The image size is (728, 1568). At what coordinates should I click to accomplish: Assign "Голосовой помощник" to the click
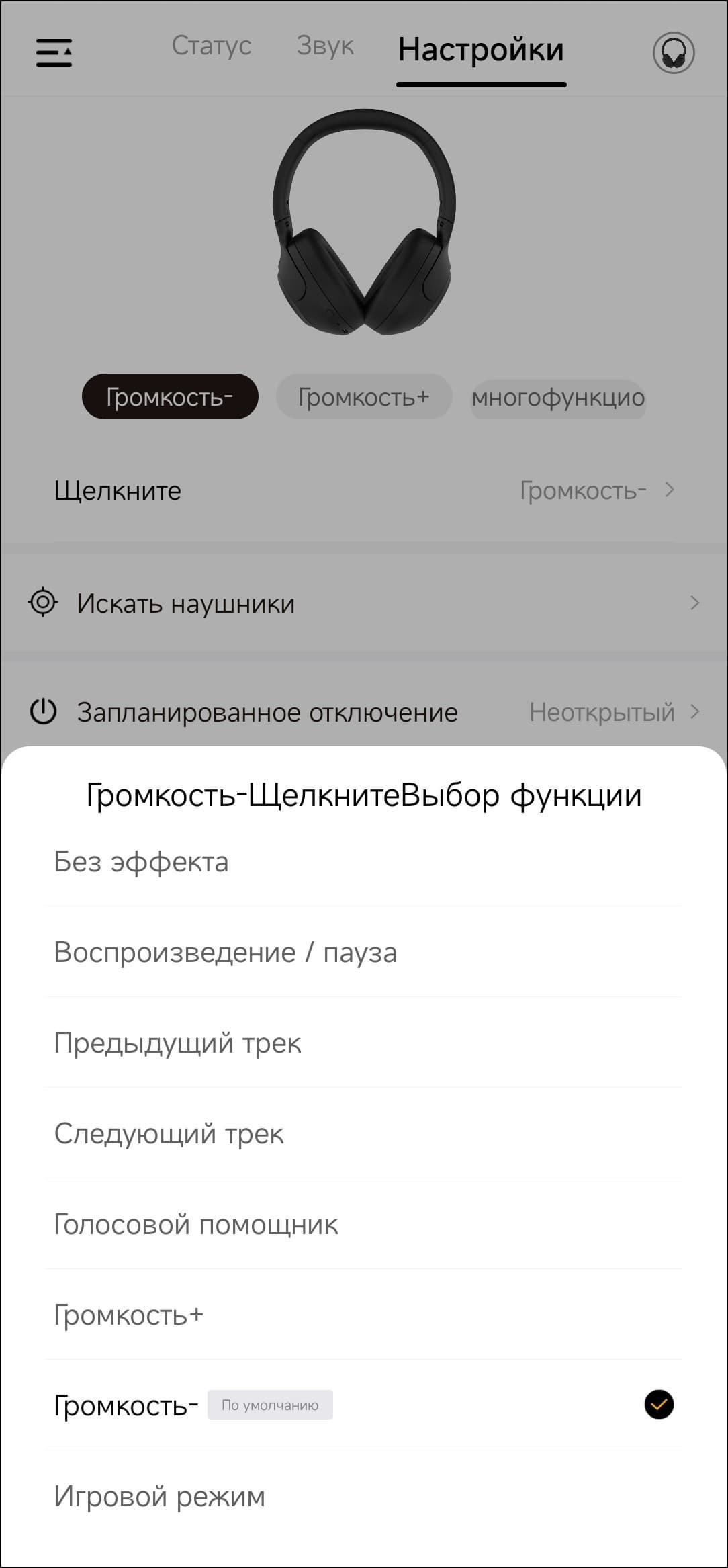click(x=364, y=1224)
